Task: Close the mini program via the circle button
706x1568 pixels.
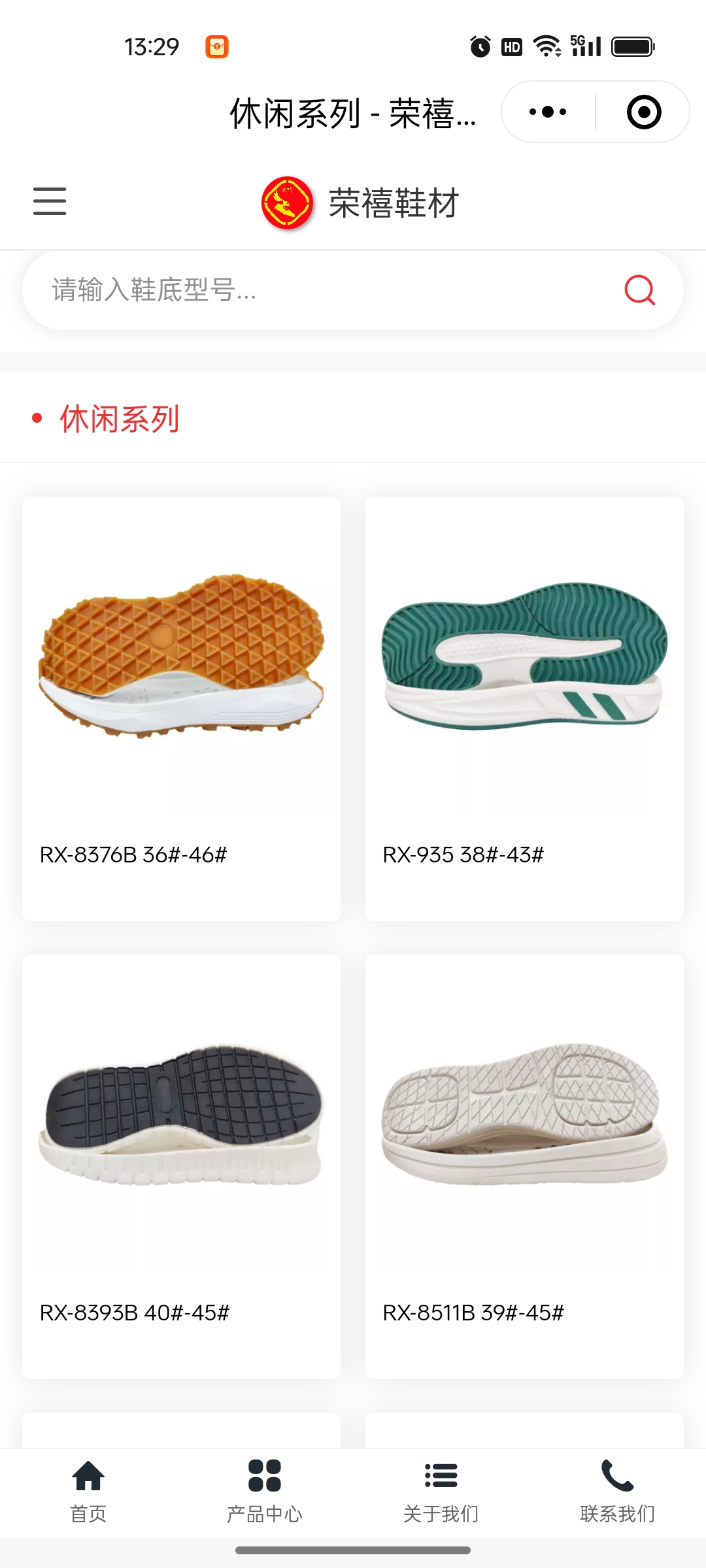Action: coord(643,112)
